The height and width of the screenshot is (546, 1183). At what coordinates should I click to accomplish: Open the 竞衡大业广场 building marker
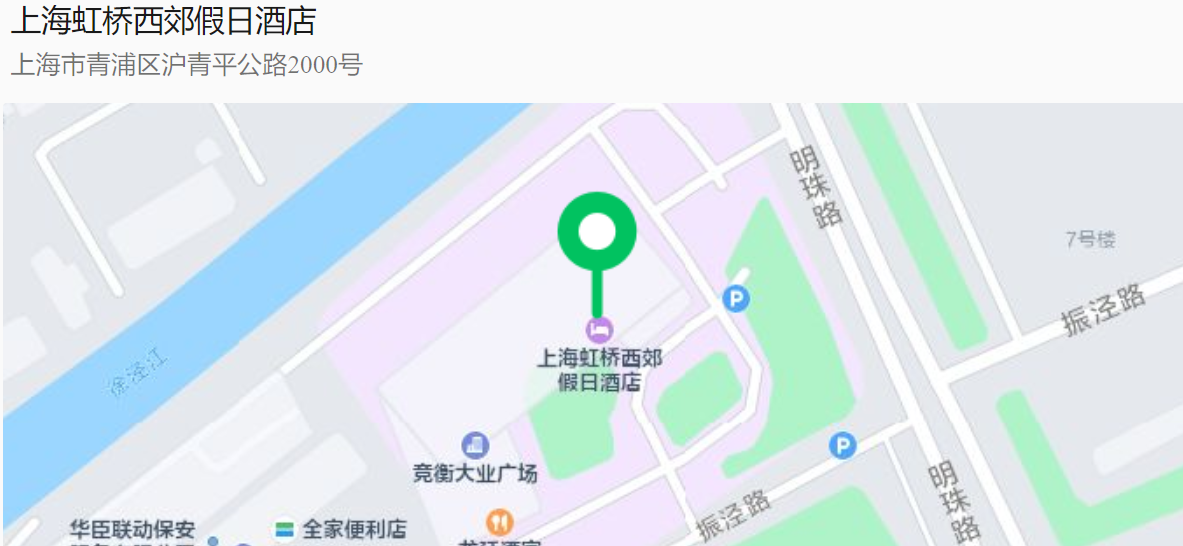click(475, 445)
